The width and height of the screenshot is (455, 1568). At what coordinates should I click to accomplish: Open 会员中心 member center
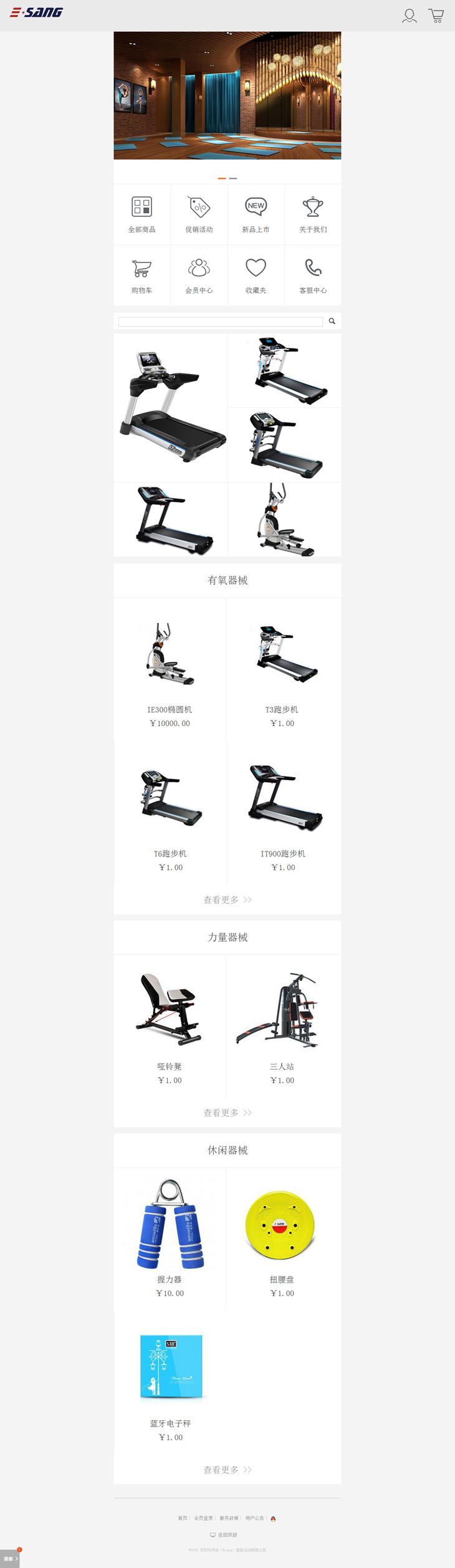pyautogui.click(x=199, y=275)
